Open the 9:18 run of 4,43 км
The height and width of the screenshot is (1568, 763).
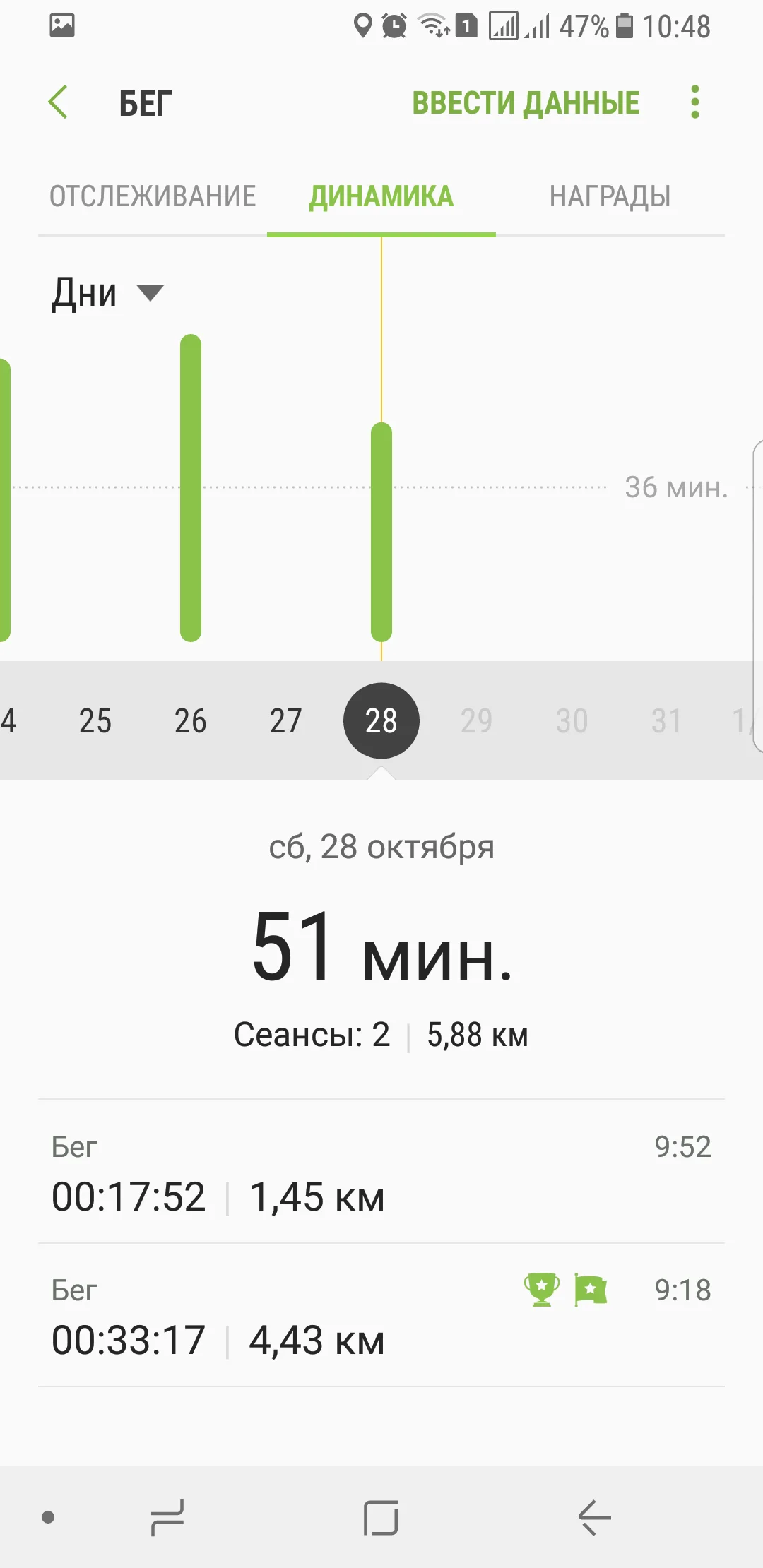coord(381,1316)
